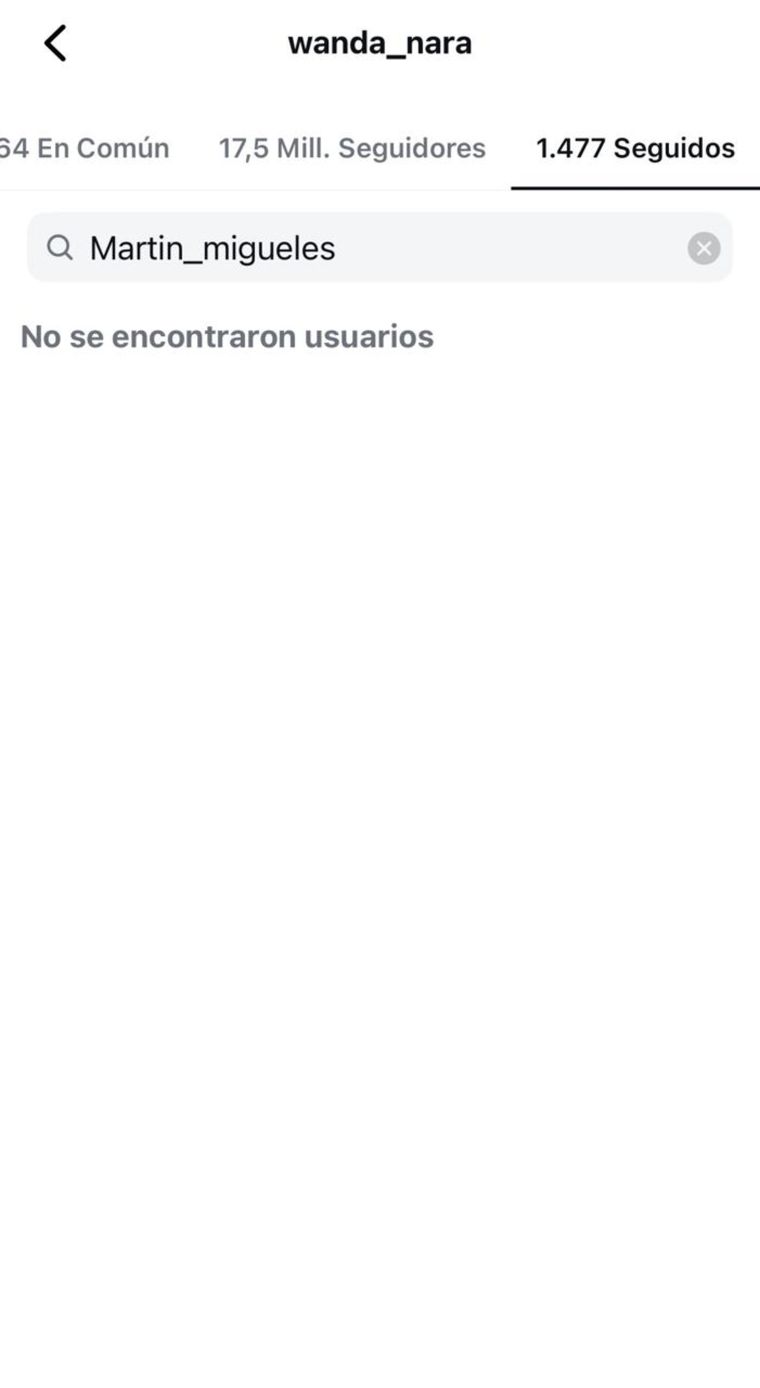Click the search glyph inside the input field
Image resolution: width=760 pixels, height=1388 pixels.
pyautogui.click(x=60, y=247)
